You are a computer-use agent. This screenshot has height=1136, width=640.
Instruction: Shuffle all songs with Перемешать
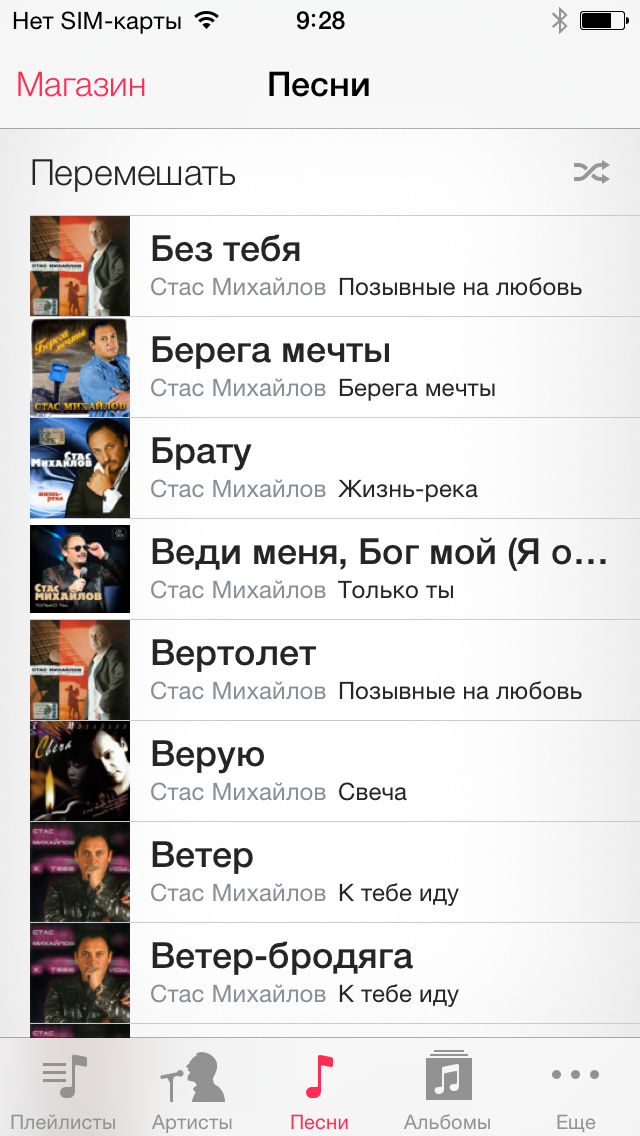coord(320,173)
